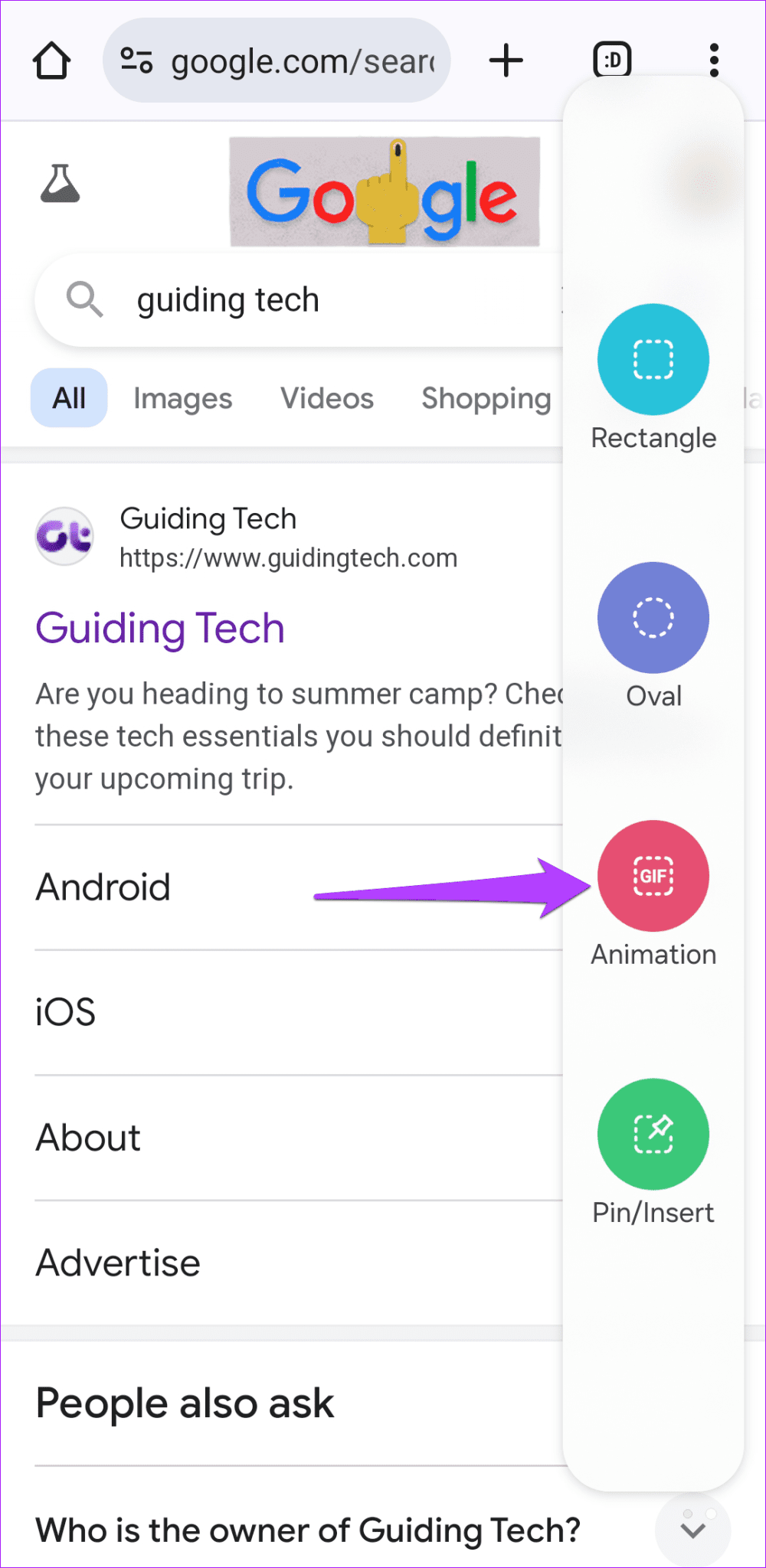Image resolution: width=766 pixels, height=1568 pixels.
Task: Select the Oval capture tool
Action: click(x=653, y=617)
